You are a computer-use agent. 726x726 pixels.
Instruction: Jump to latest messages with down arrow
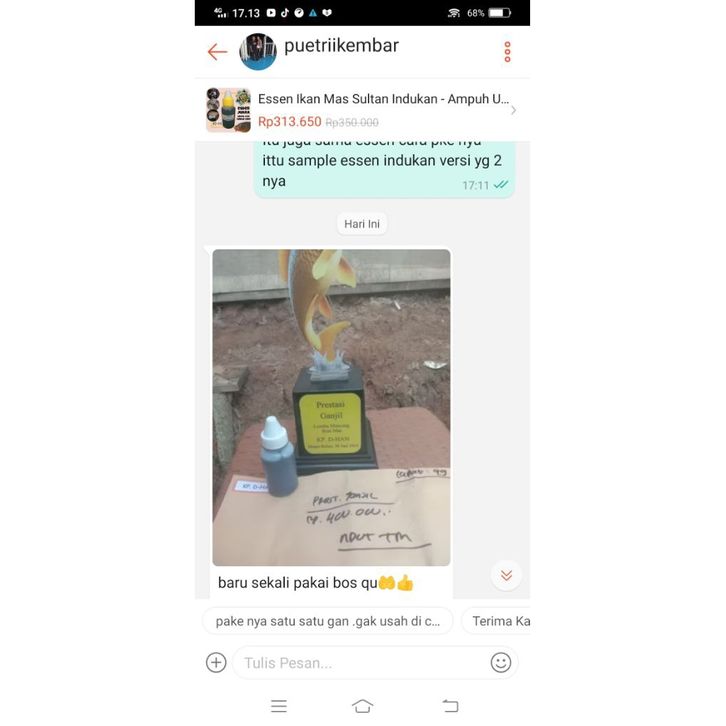tap(506, 575)
